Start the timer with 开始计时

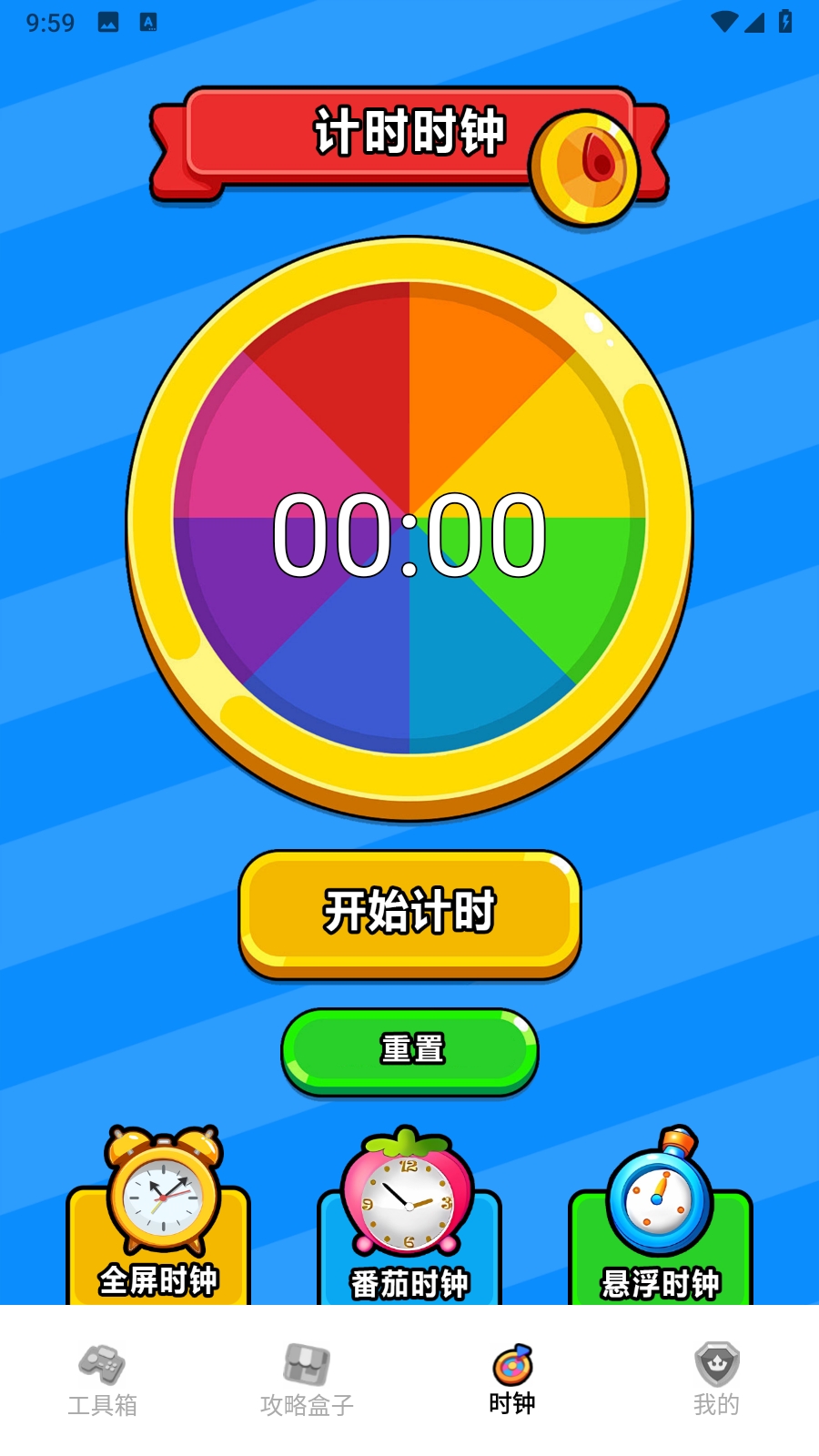click(x=409, y=913)
